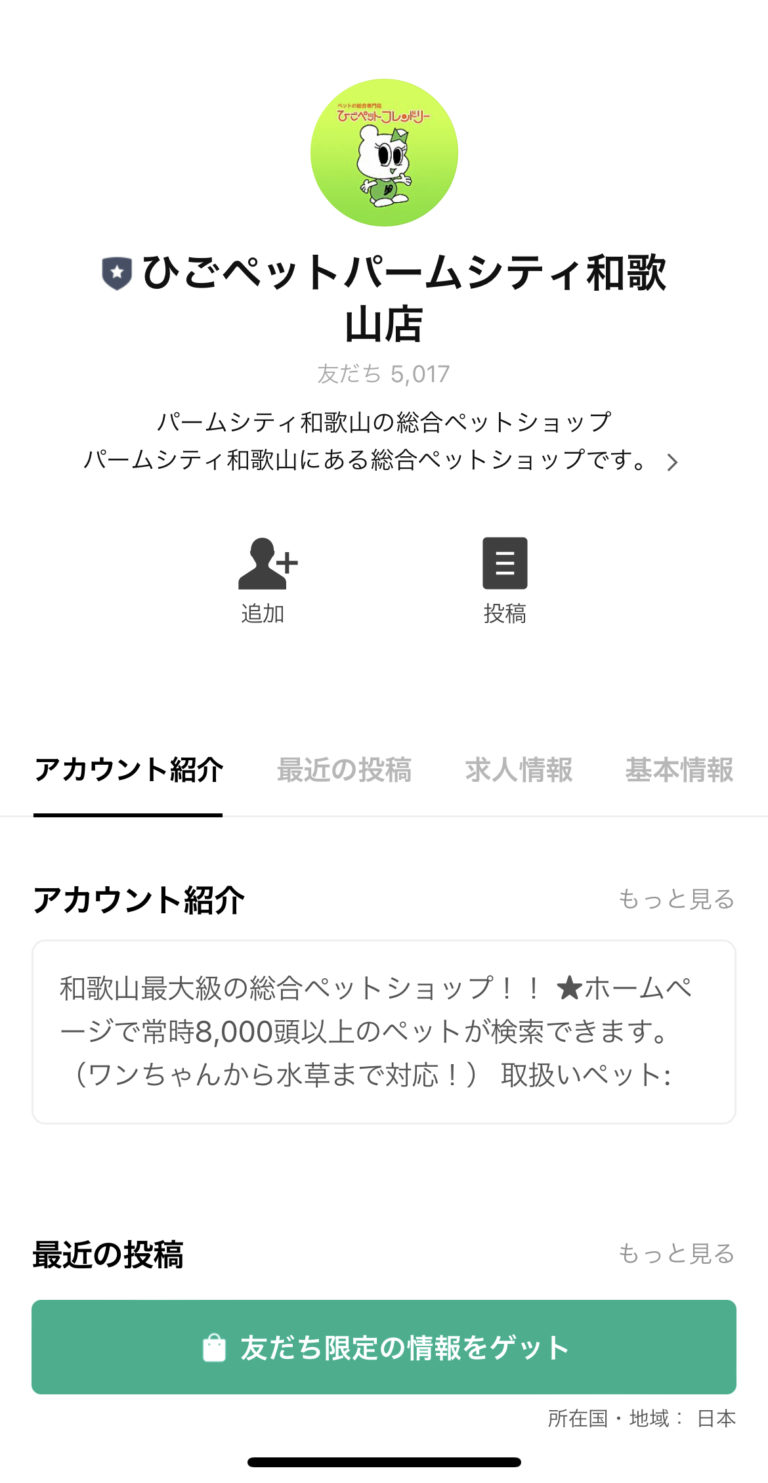Tap the 投稿 (Posts) document icon

505,563
